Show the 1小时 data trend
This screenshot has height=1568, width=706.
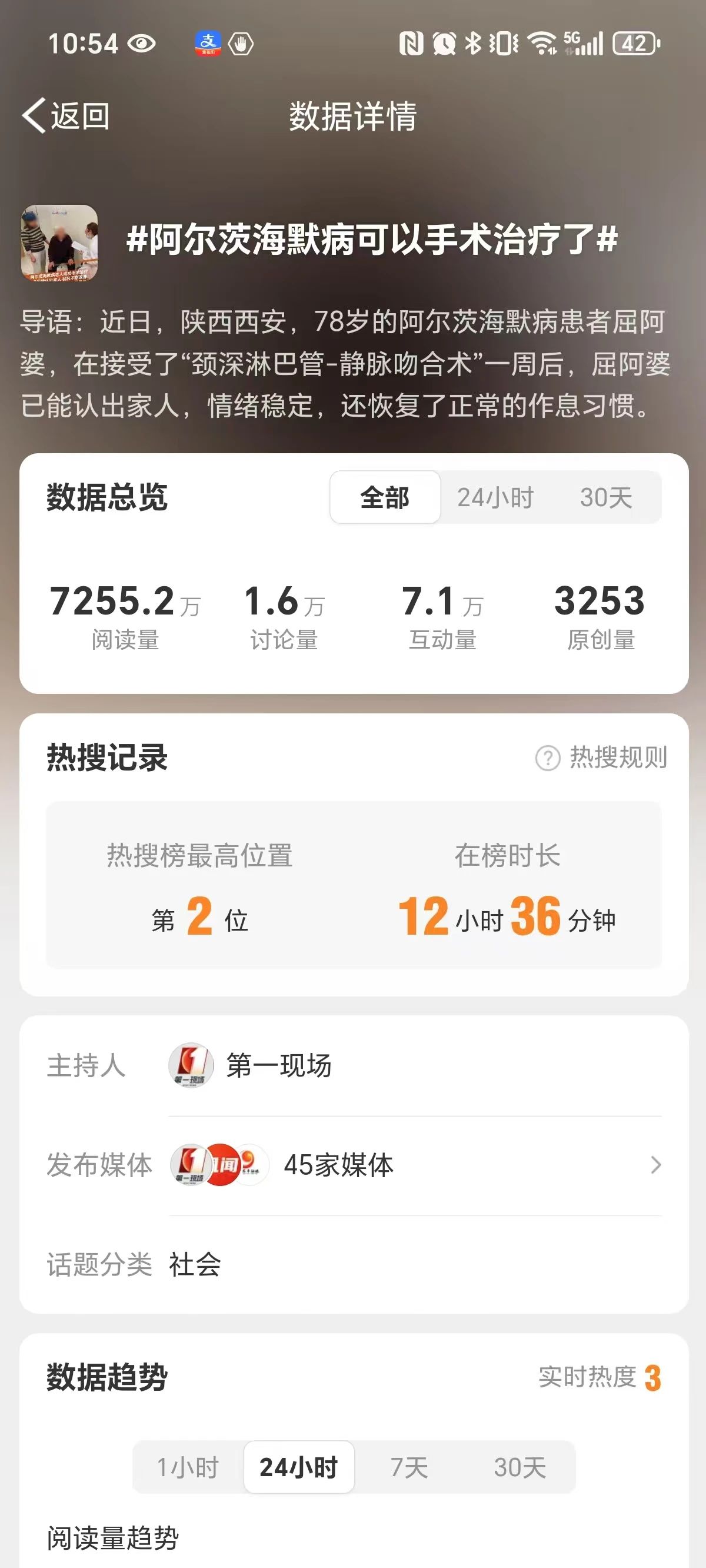pyautogui.click(x=188, y=1467)
